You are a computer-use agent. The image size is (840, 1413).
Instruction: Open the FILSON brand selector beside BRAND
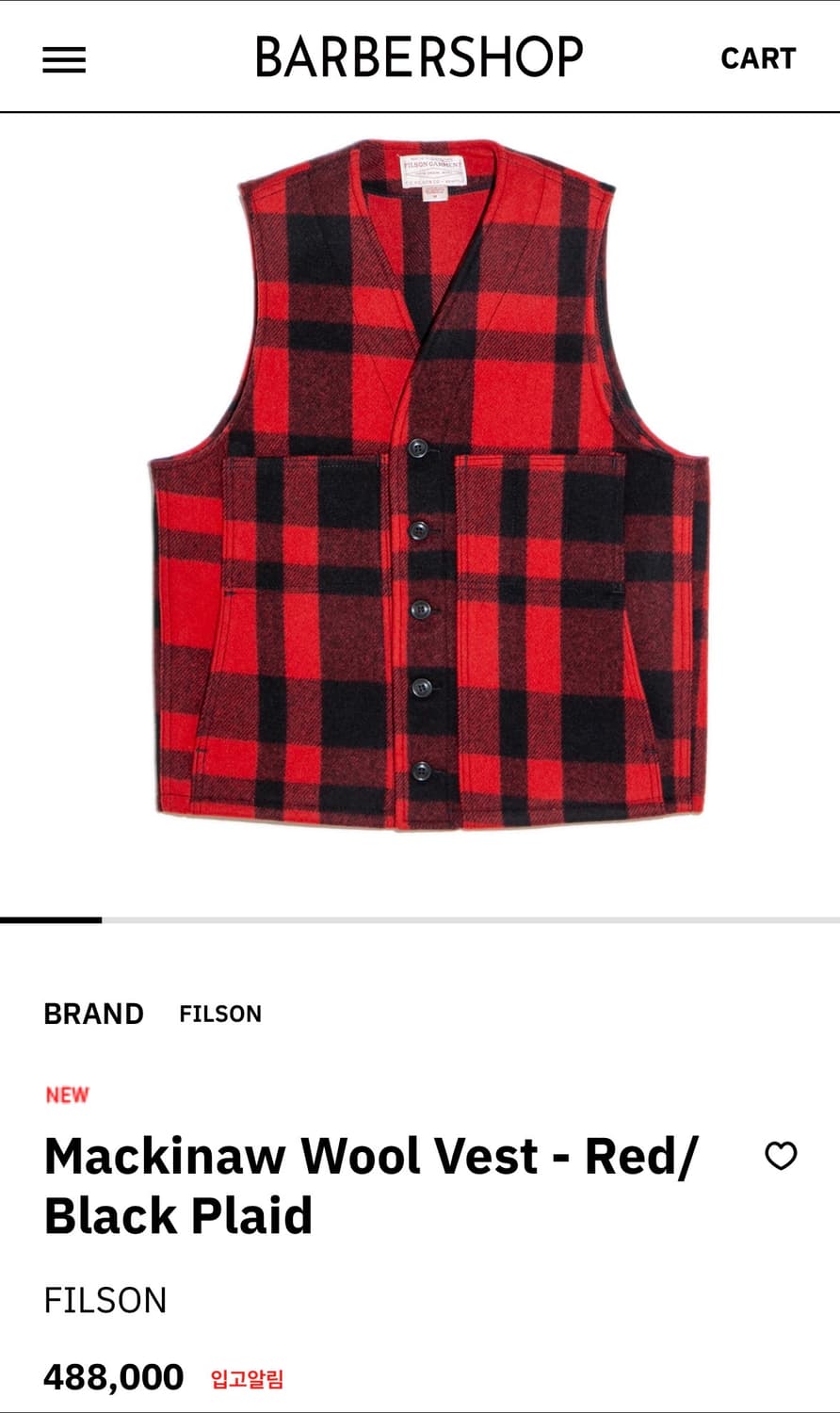click(x=221, y=1014)
